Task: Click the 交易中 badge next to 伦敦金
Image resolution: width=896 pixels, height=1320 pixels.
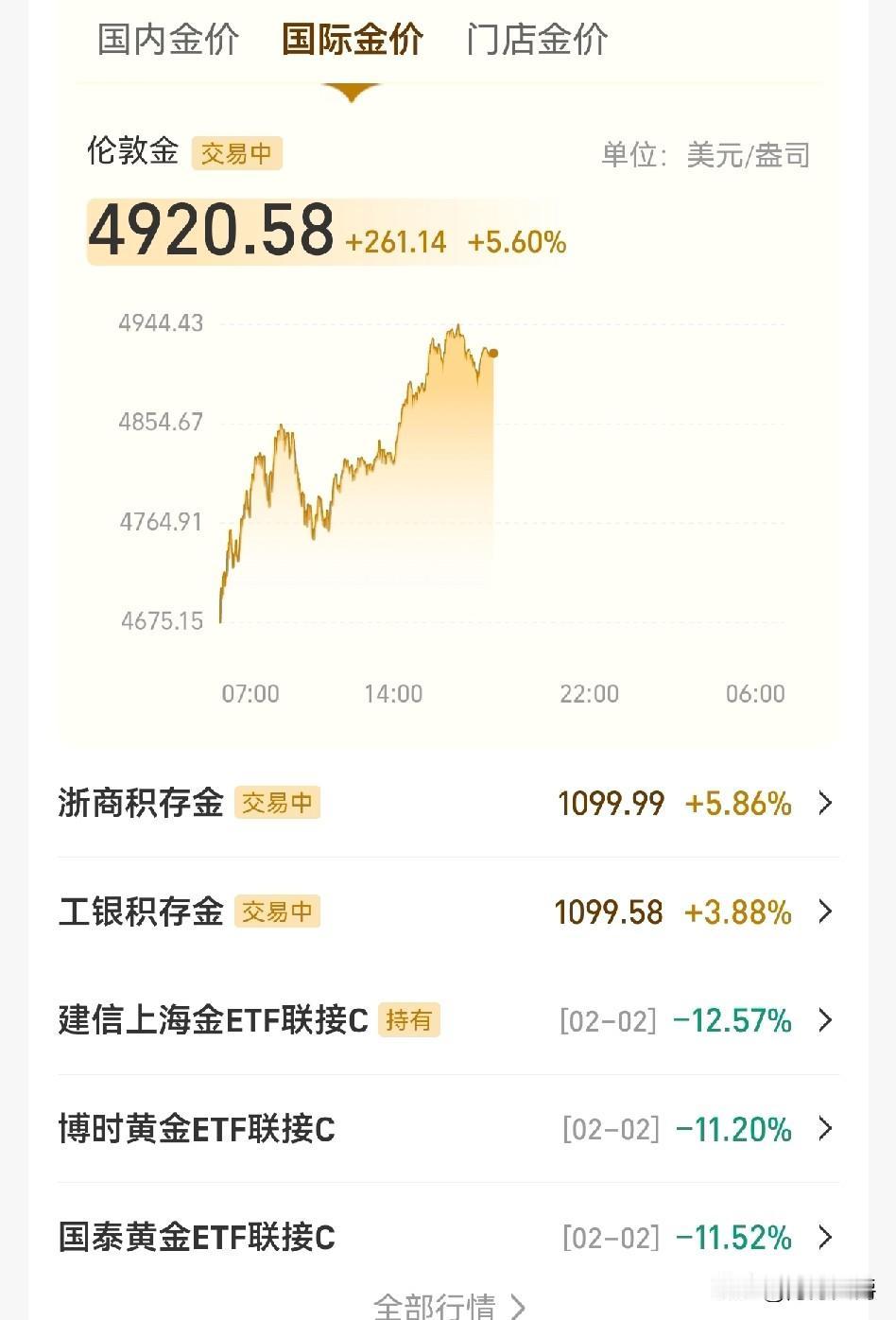Action: coord(237,153)
